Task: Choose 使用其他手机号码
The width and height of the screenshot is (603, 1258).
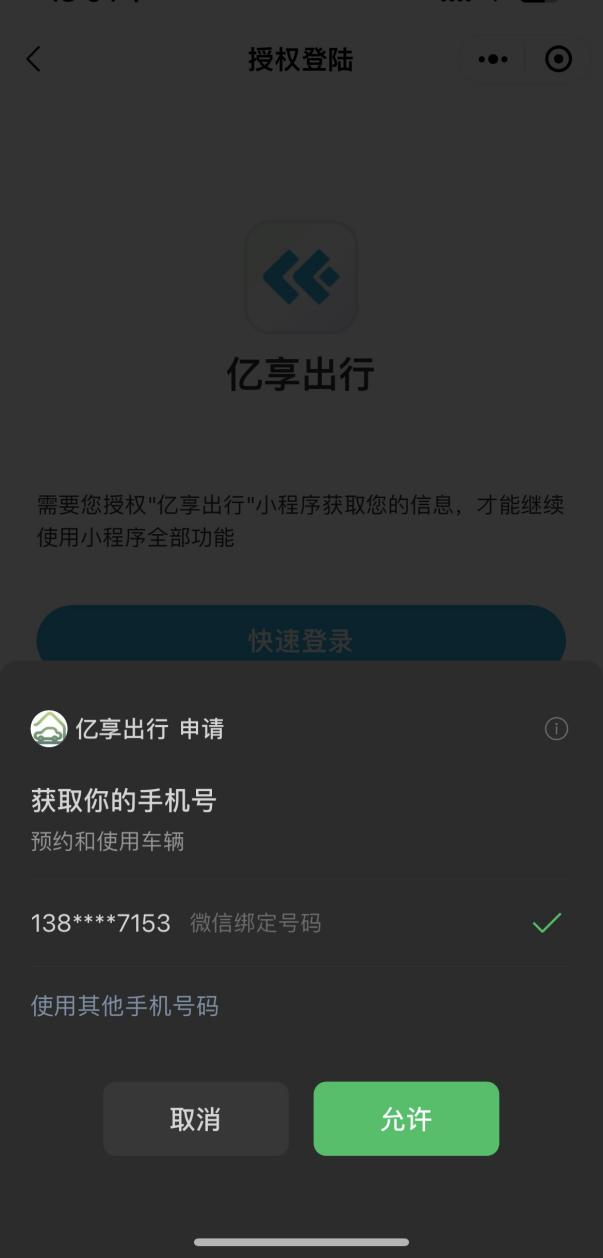Action: pos(125,1005)
